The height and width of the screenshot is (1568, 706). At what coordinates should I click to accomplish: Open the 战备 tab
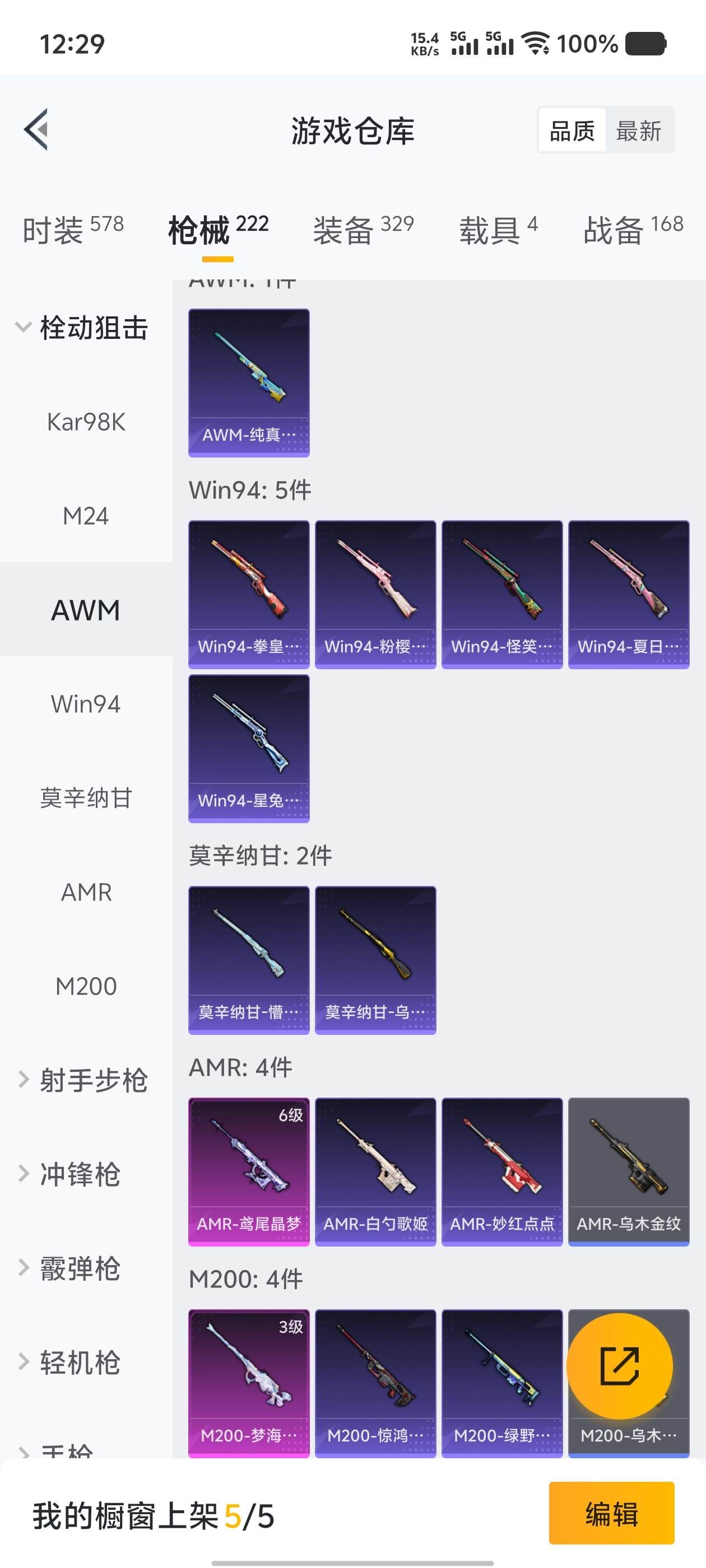[633, 230]
